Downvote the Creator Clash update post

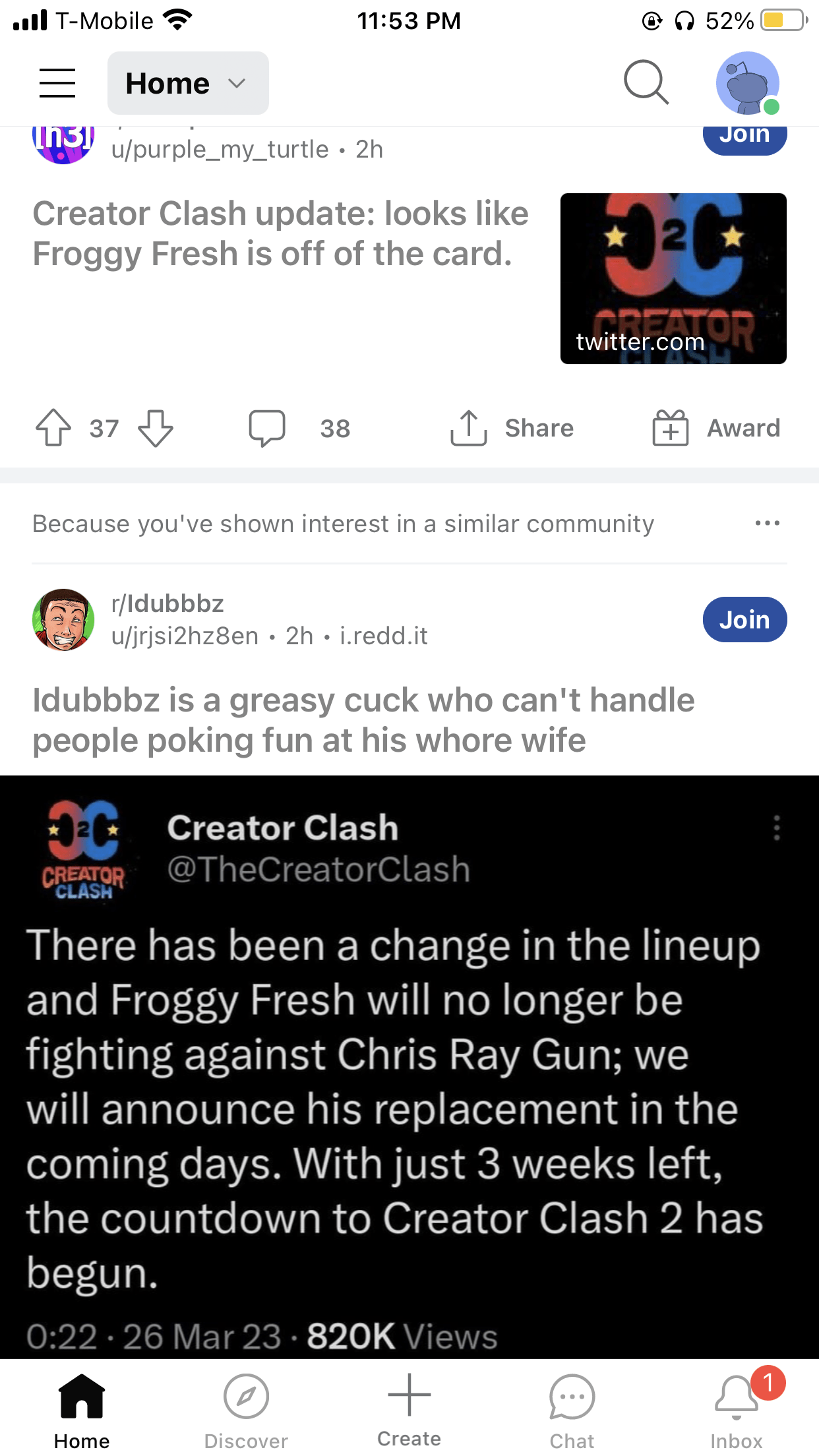coord(156,428)
